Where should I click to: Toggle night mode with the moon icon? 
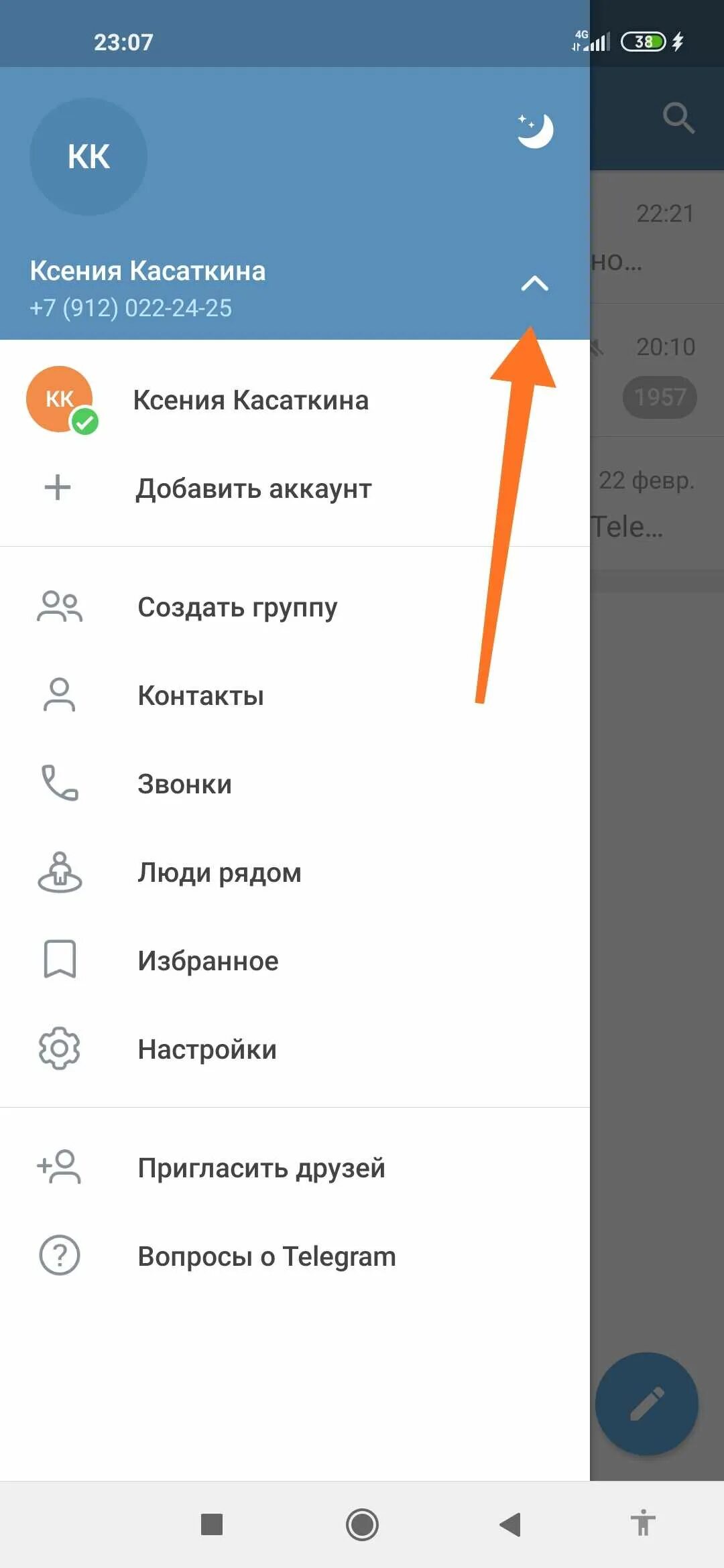(535, 130)
